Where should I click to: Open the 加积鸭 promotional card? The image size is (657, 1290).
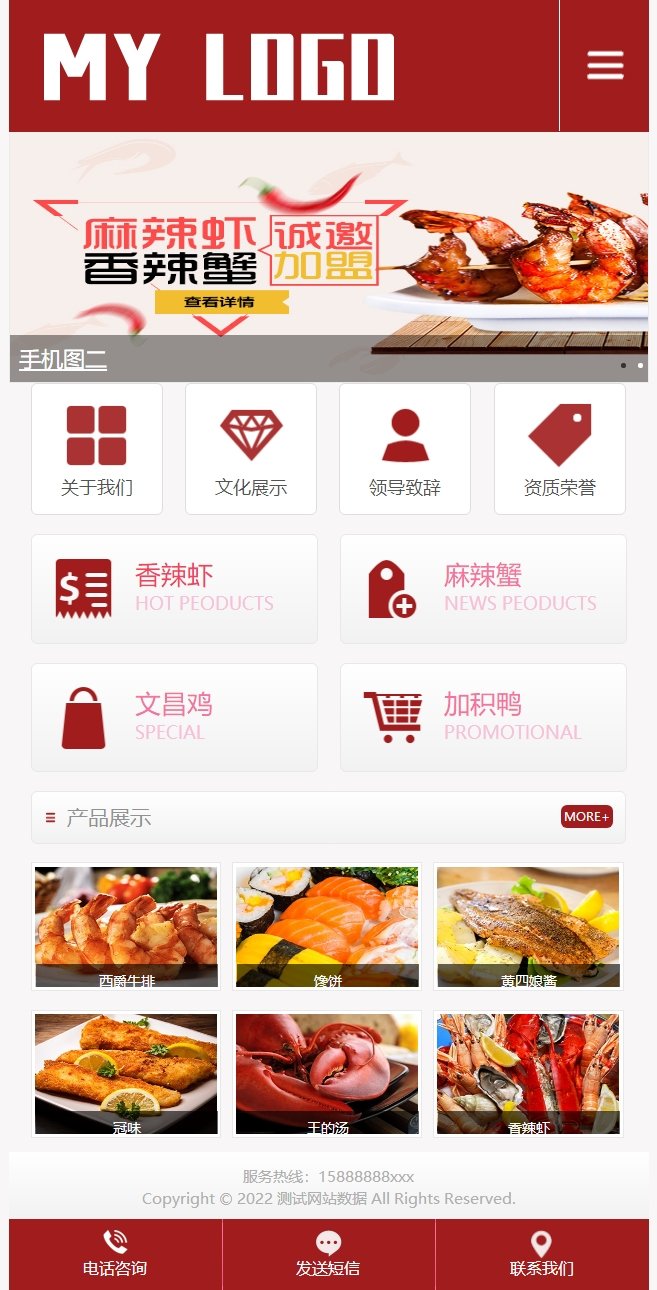coord(483,718)
